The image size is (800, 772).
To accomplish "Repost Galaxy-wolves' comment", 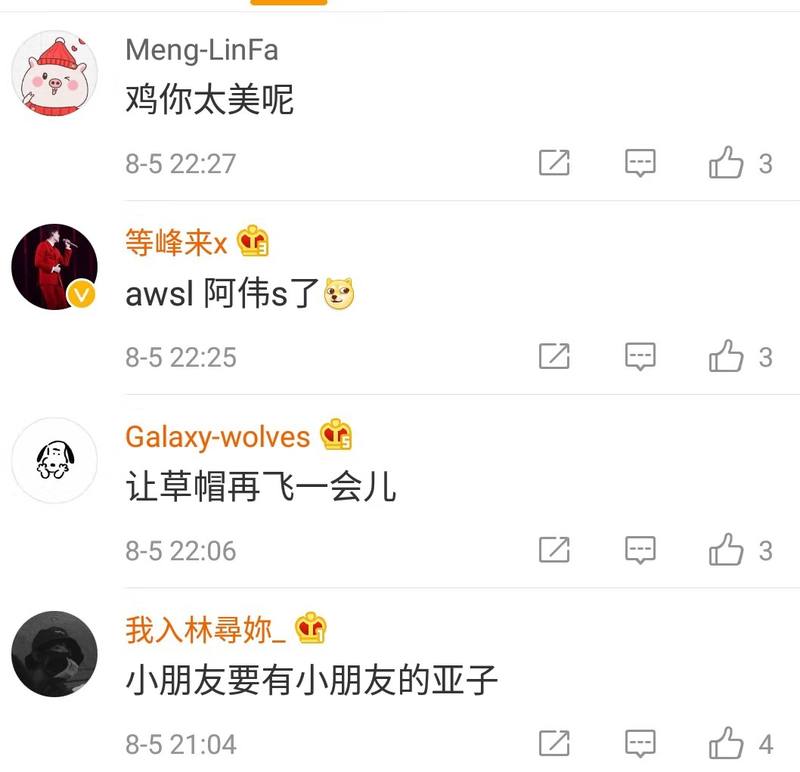I will (x=554, y=549).
